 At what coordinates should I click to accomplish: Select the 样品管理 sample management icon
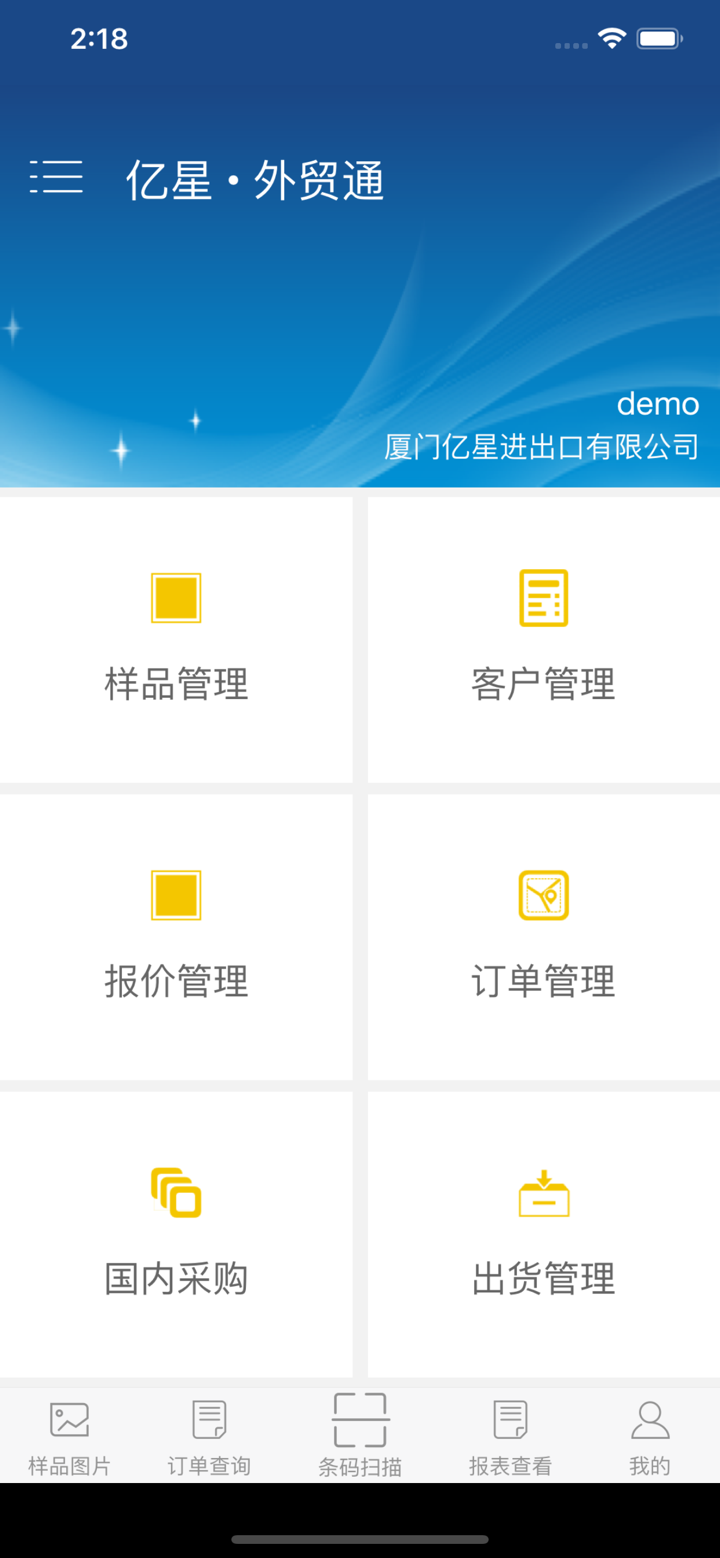(176, 597)
